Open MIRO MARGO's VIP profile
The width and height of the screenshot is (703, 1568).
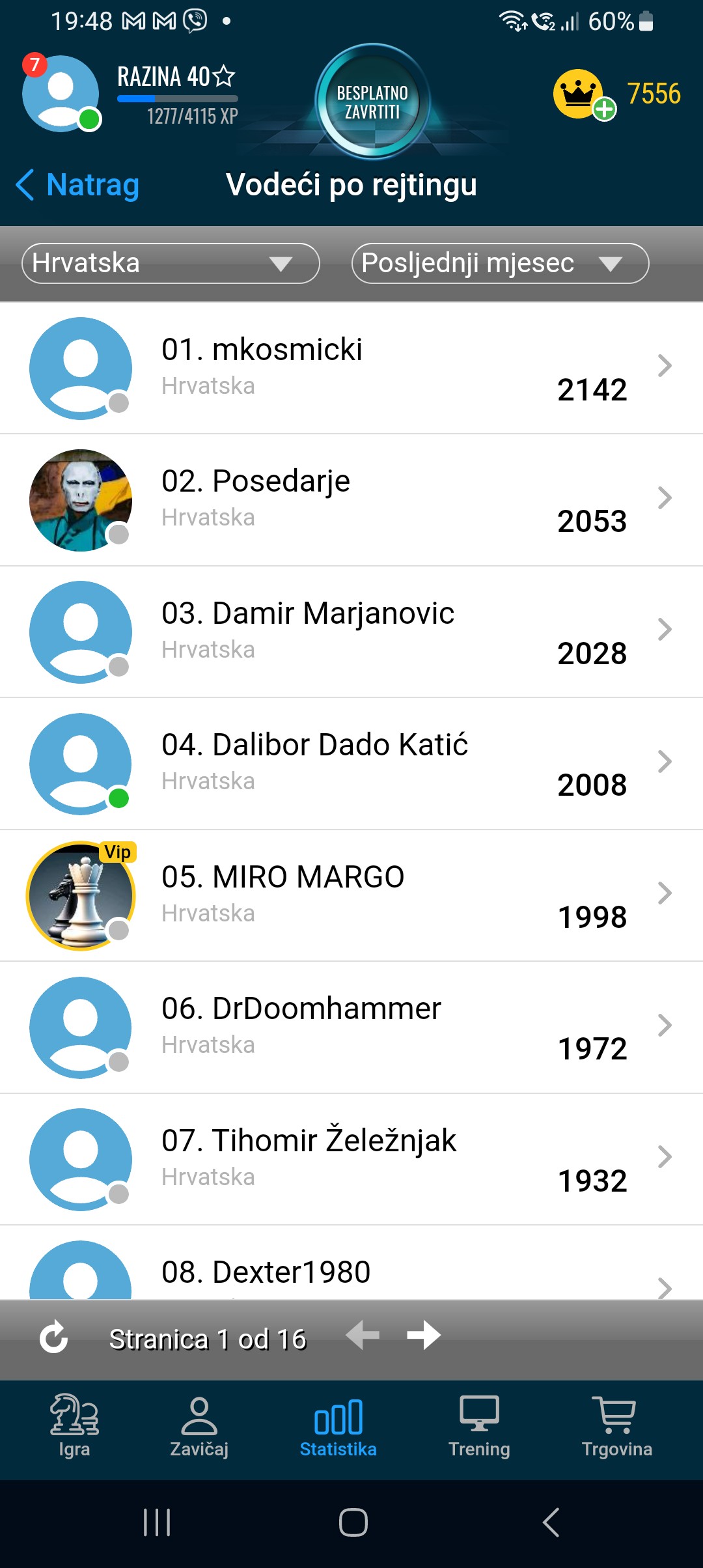tap(351, 895)
